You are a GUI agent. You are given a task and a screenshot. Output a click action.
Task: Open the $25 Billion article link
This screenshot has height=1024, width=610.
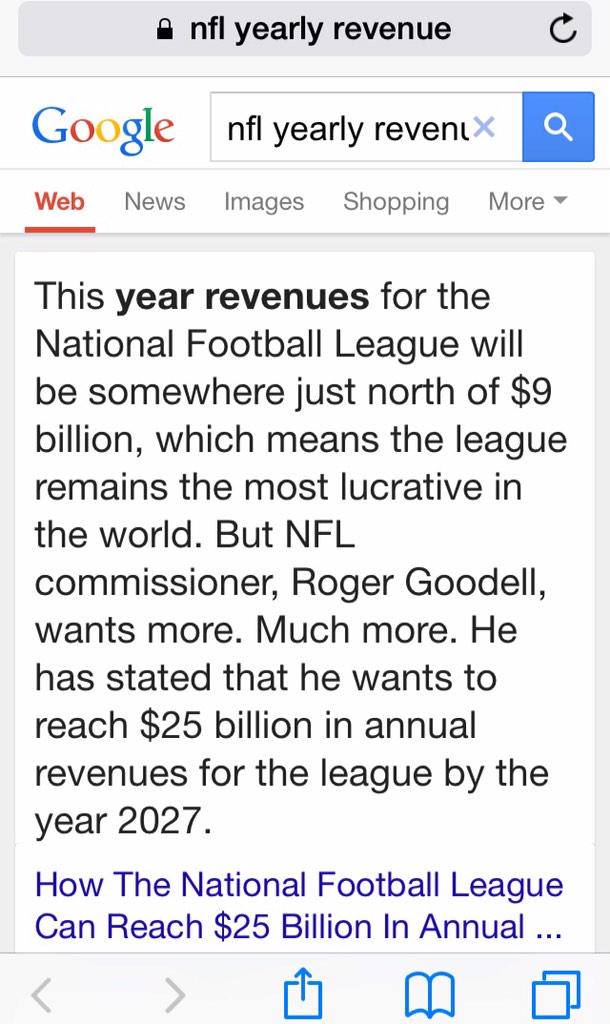click(298, 905)
